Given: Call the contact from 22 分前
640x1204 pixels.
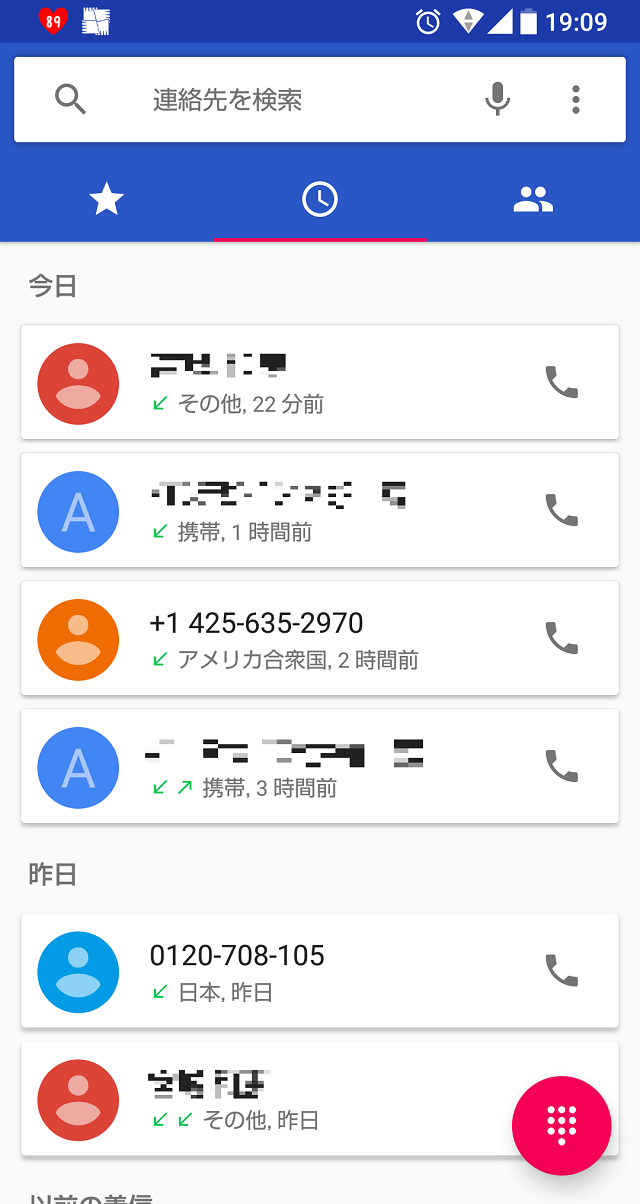Looking at the screenshot, I should (561, 382).
